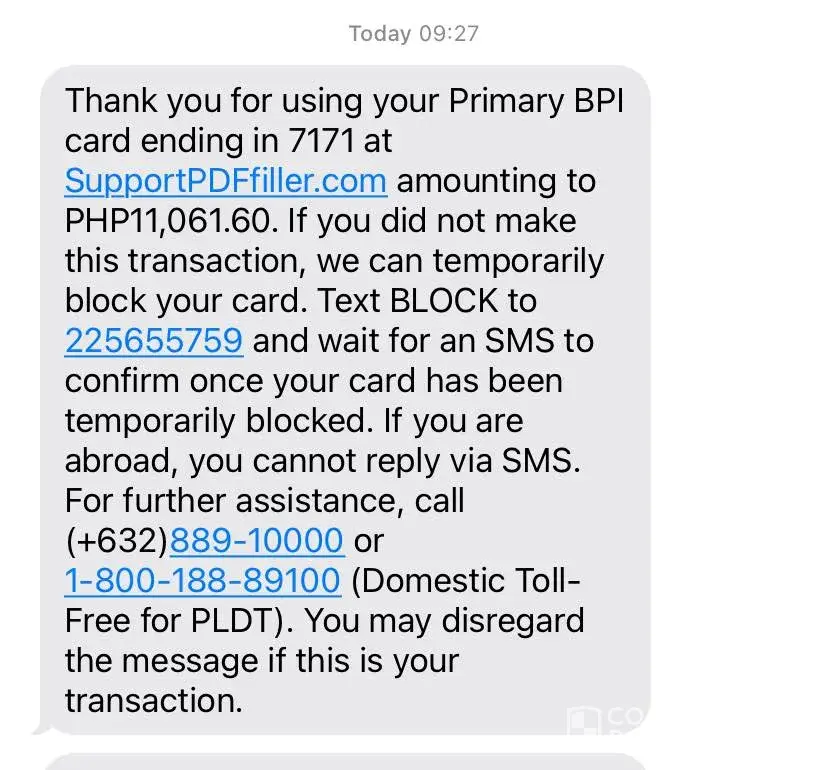Screen dimensions: 828x770
Task: Open the SupportPDFfiller.com link
Action: click(x=225, y=181)
